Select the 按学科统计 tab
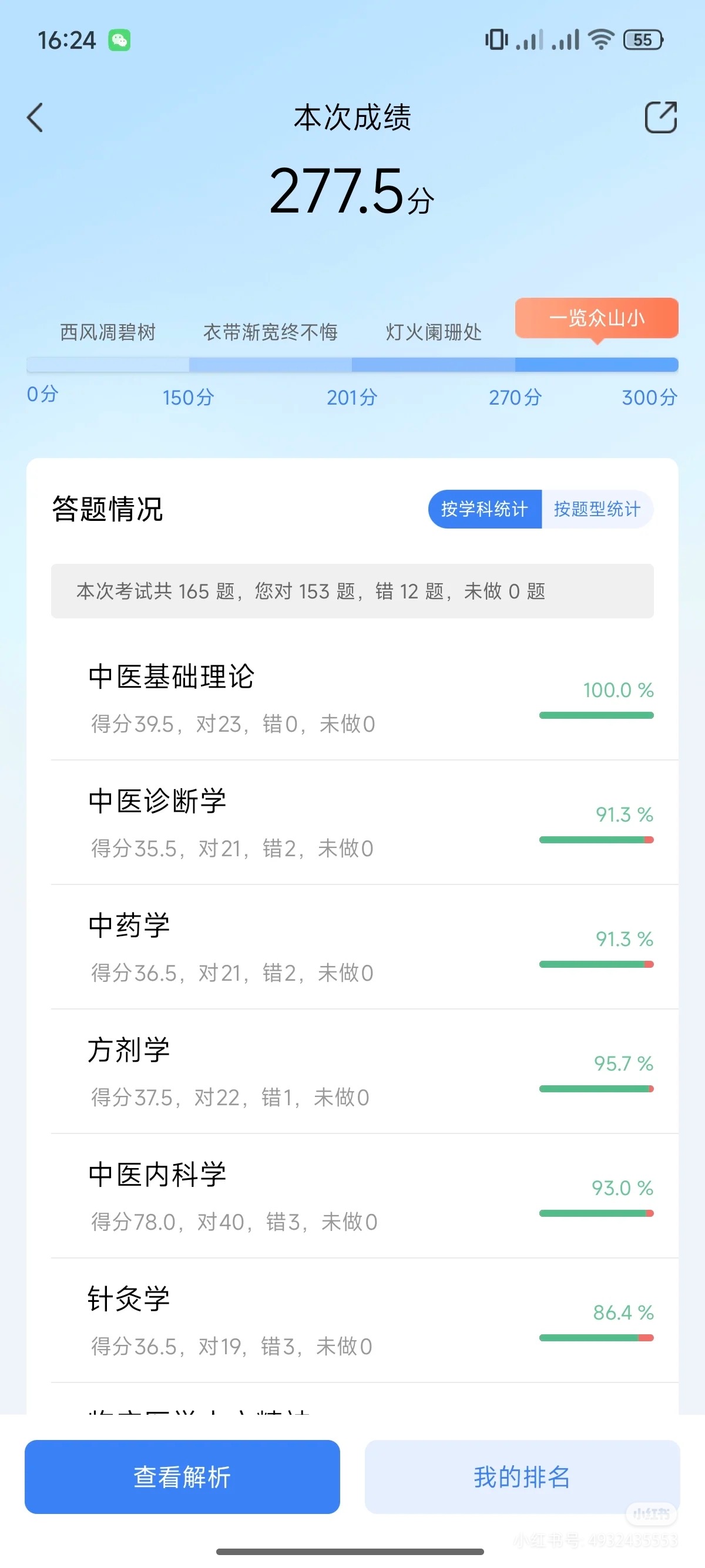The width and height of the screenshot is (705, 1568). pyautogui.click(x=485, y=509)
